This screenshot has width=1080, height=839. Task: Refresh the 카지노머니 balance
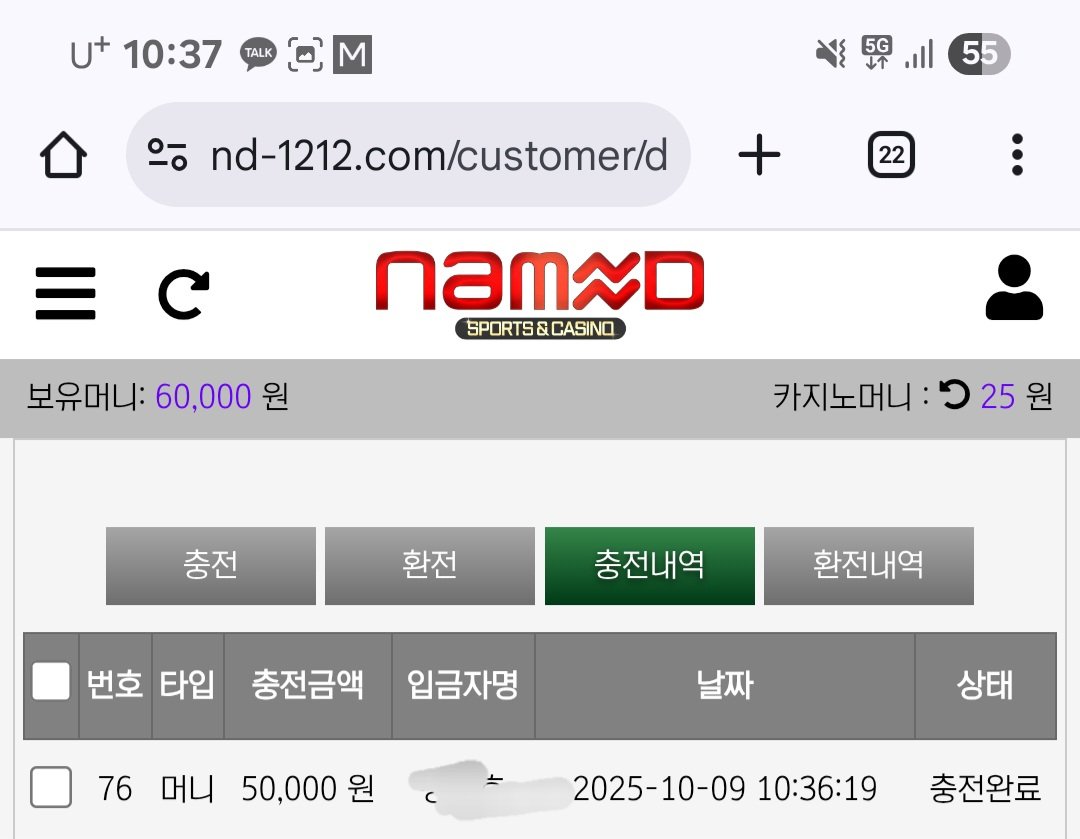tap(955, 396)
